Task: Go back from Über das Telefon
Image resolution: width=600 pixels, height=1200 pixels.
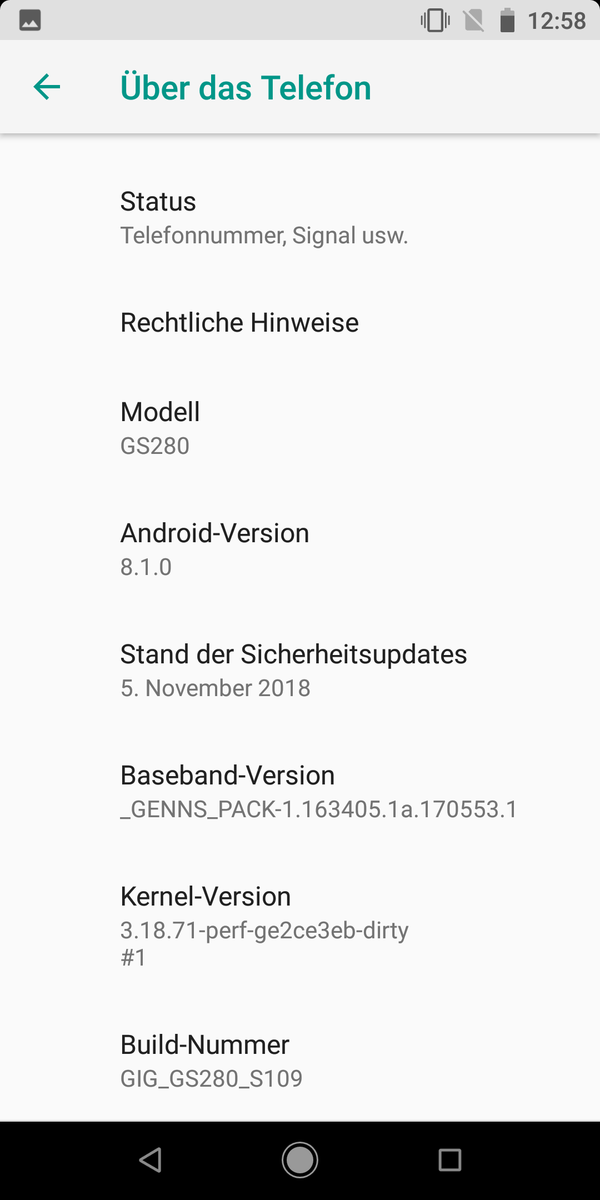Action: tap(47, 87)
